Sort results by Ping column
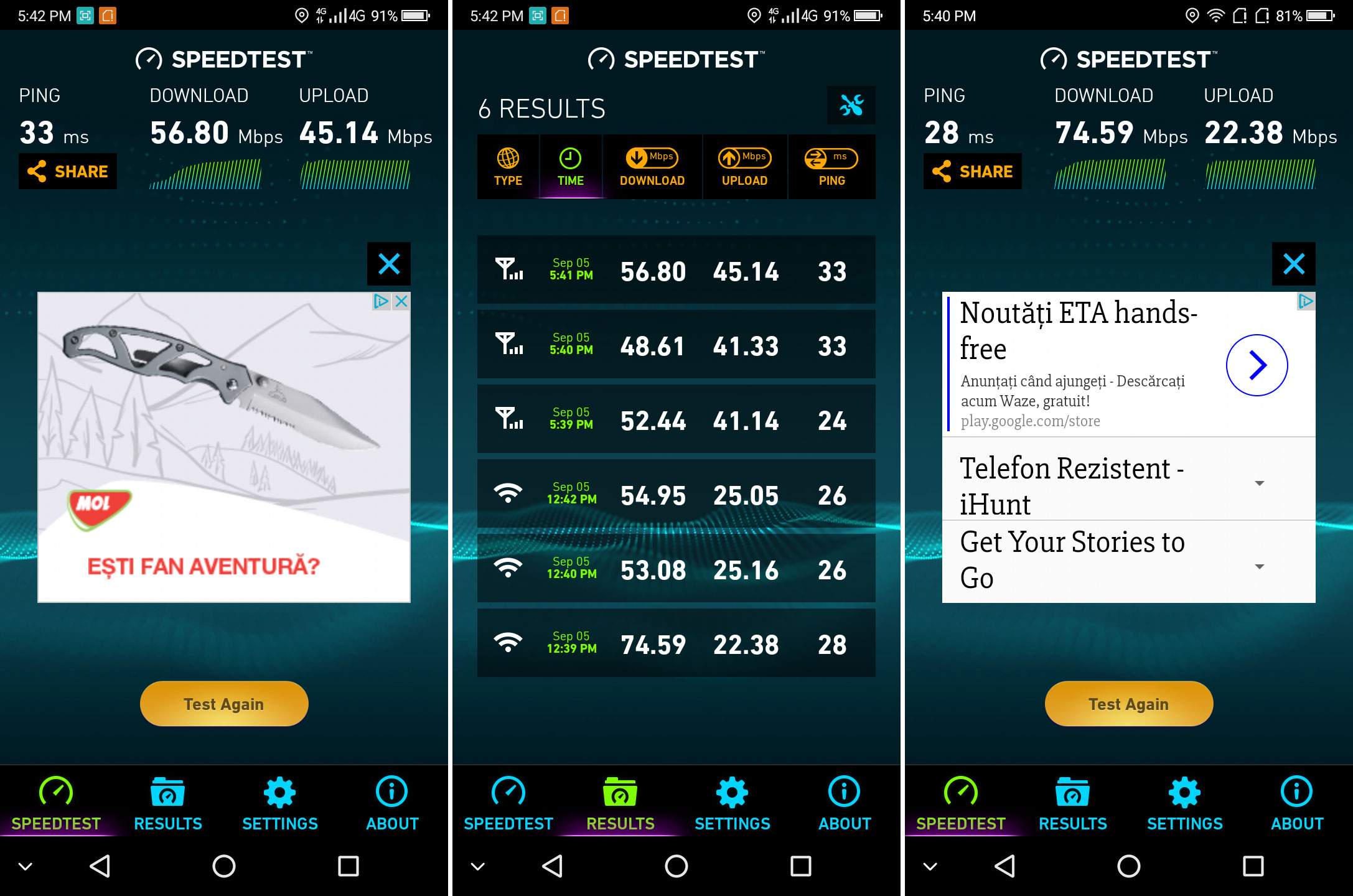 831,167
